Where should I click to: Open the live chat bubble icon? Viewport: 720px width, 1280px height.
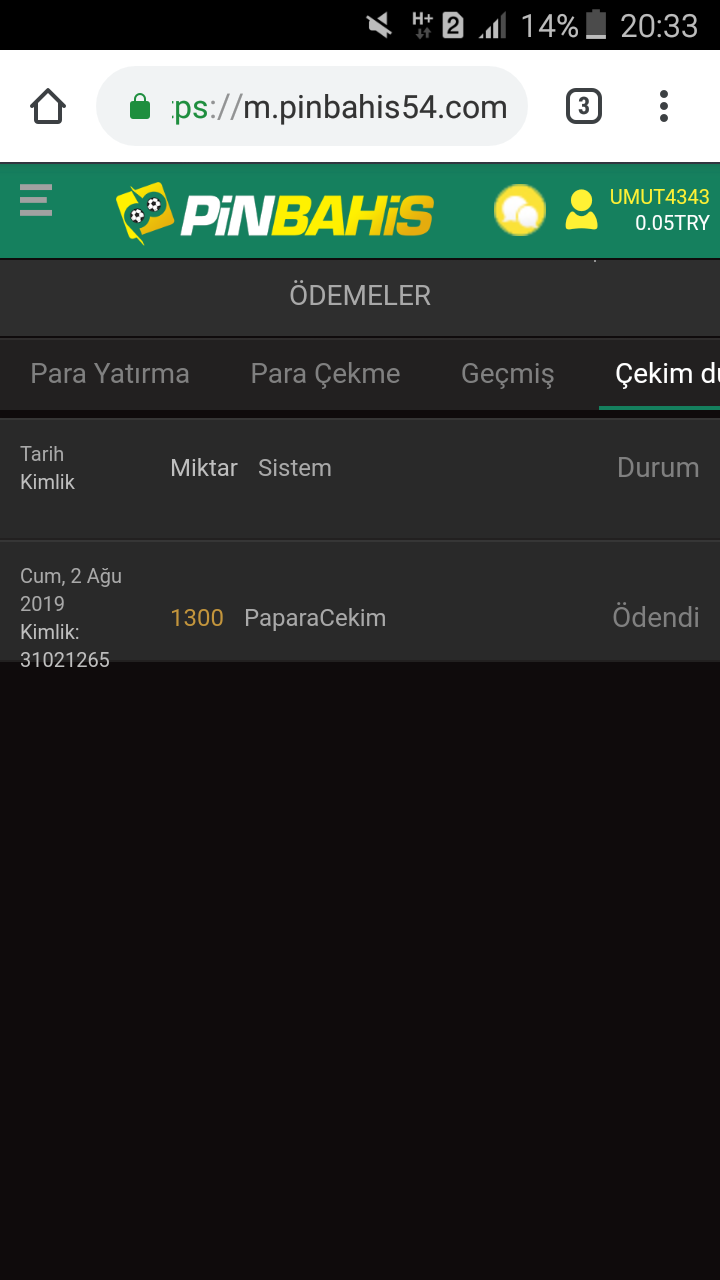(520, 210)
